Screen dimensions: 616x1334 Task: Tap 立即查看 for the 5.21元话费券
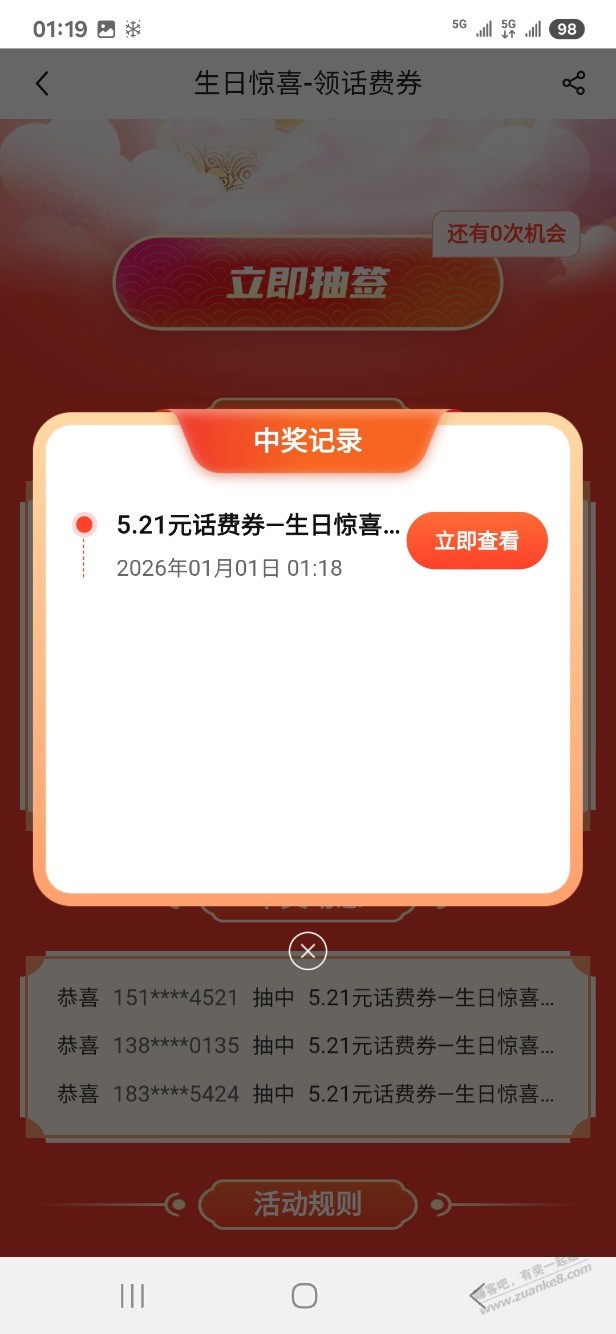(477, 541)
